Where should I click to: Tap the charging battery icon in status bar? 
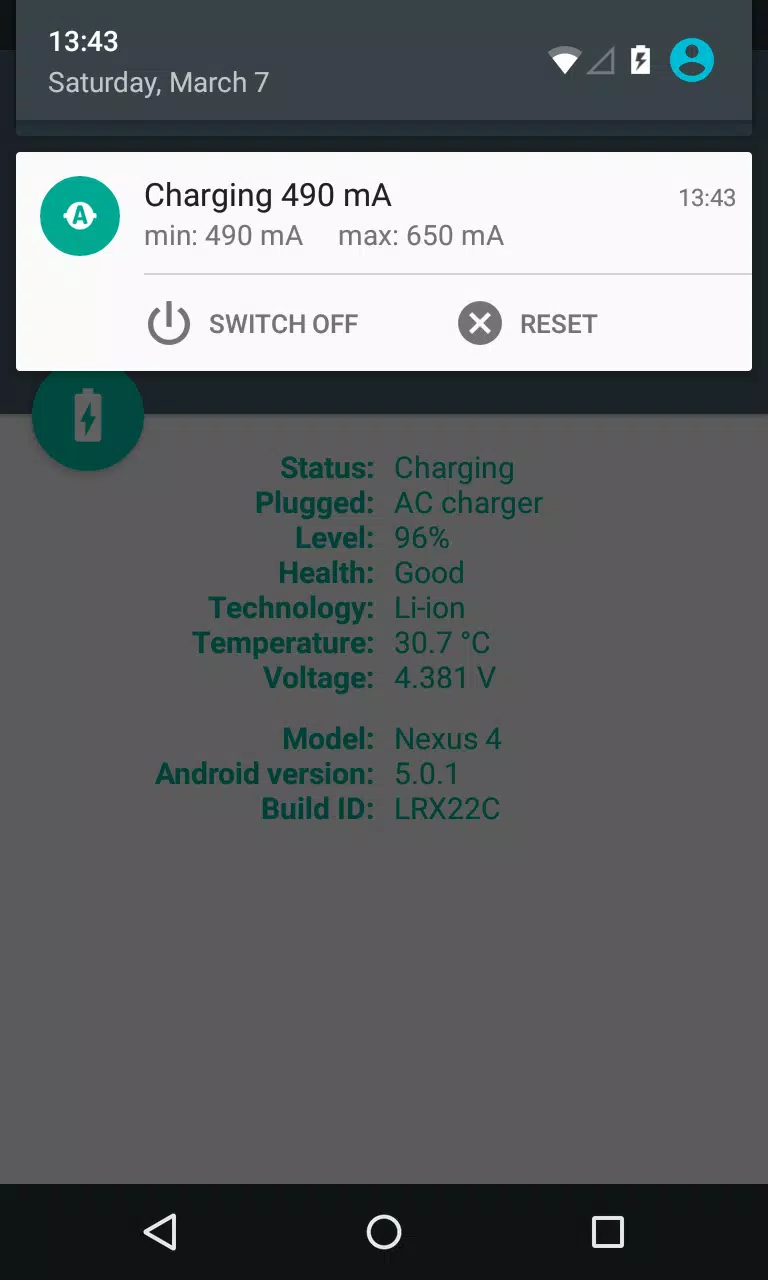point(639,60)
